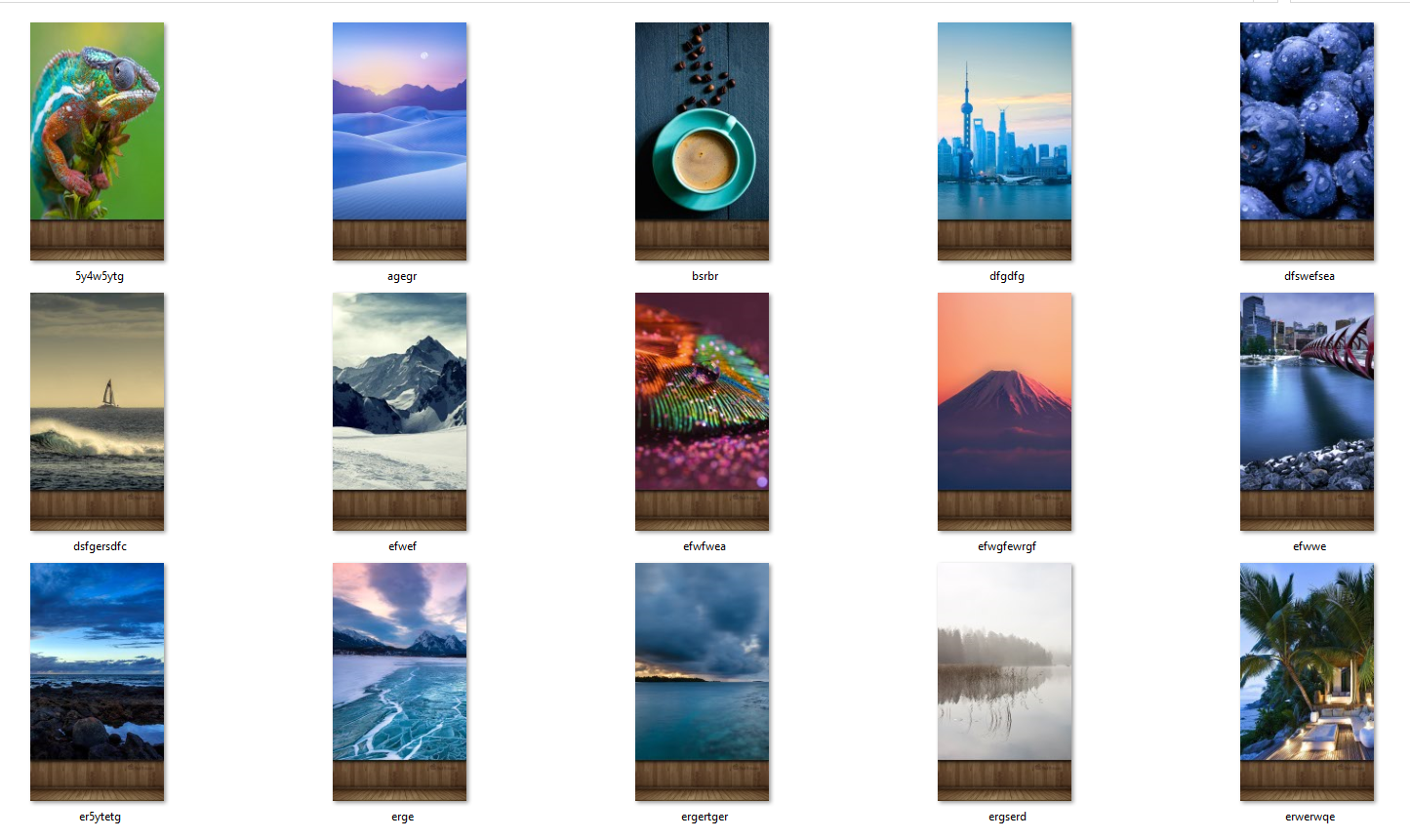1410x840 pixels.
Task: Open the bridge and river file efwwe
Action: (x=1307, y=411)
